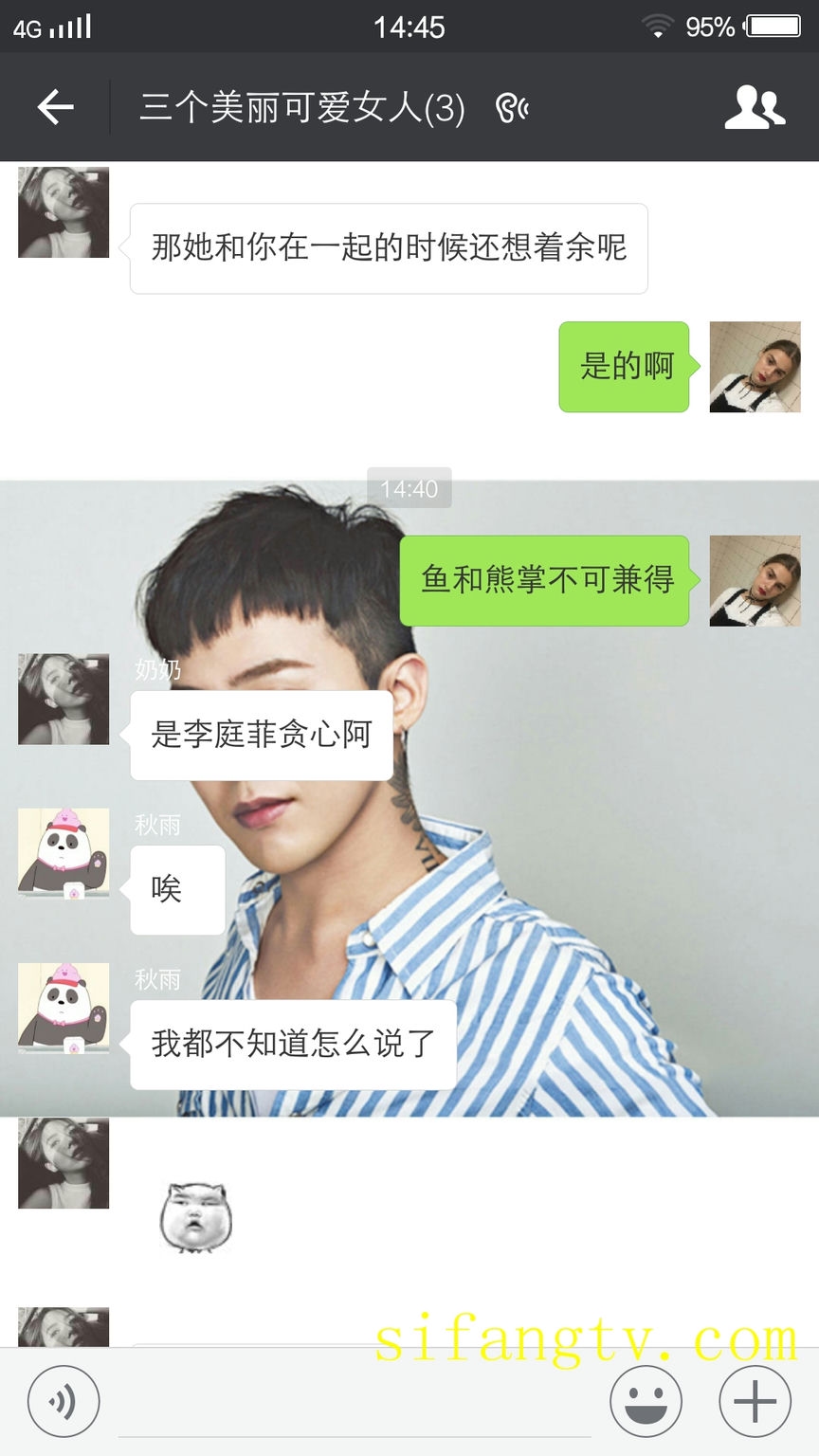The image size is (819, 1456).
Task: Tap the message 我都不知道怎么说了
Action: [293, 1044]
